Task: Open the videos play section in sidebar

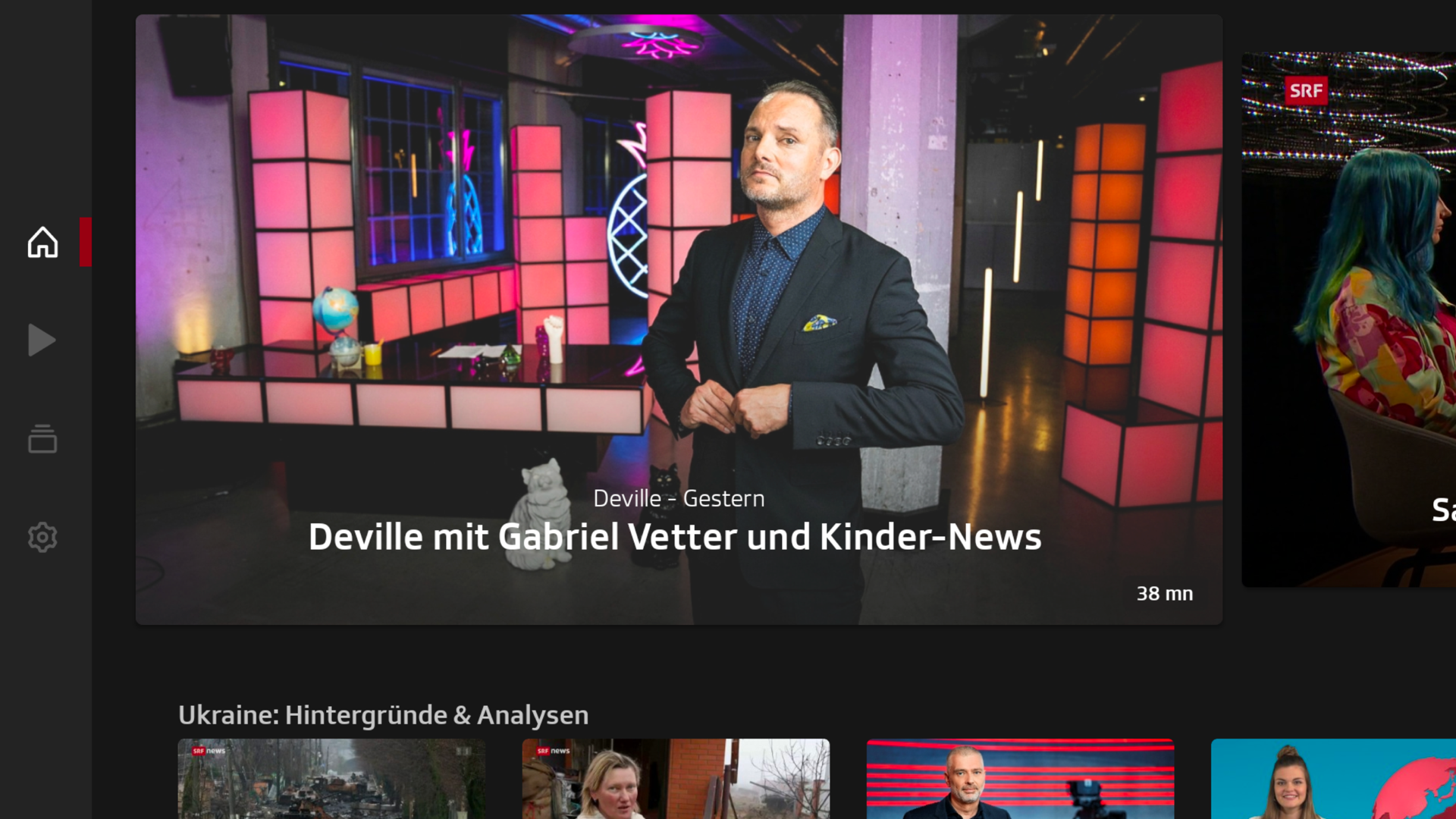Action: point(42,340)
